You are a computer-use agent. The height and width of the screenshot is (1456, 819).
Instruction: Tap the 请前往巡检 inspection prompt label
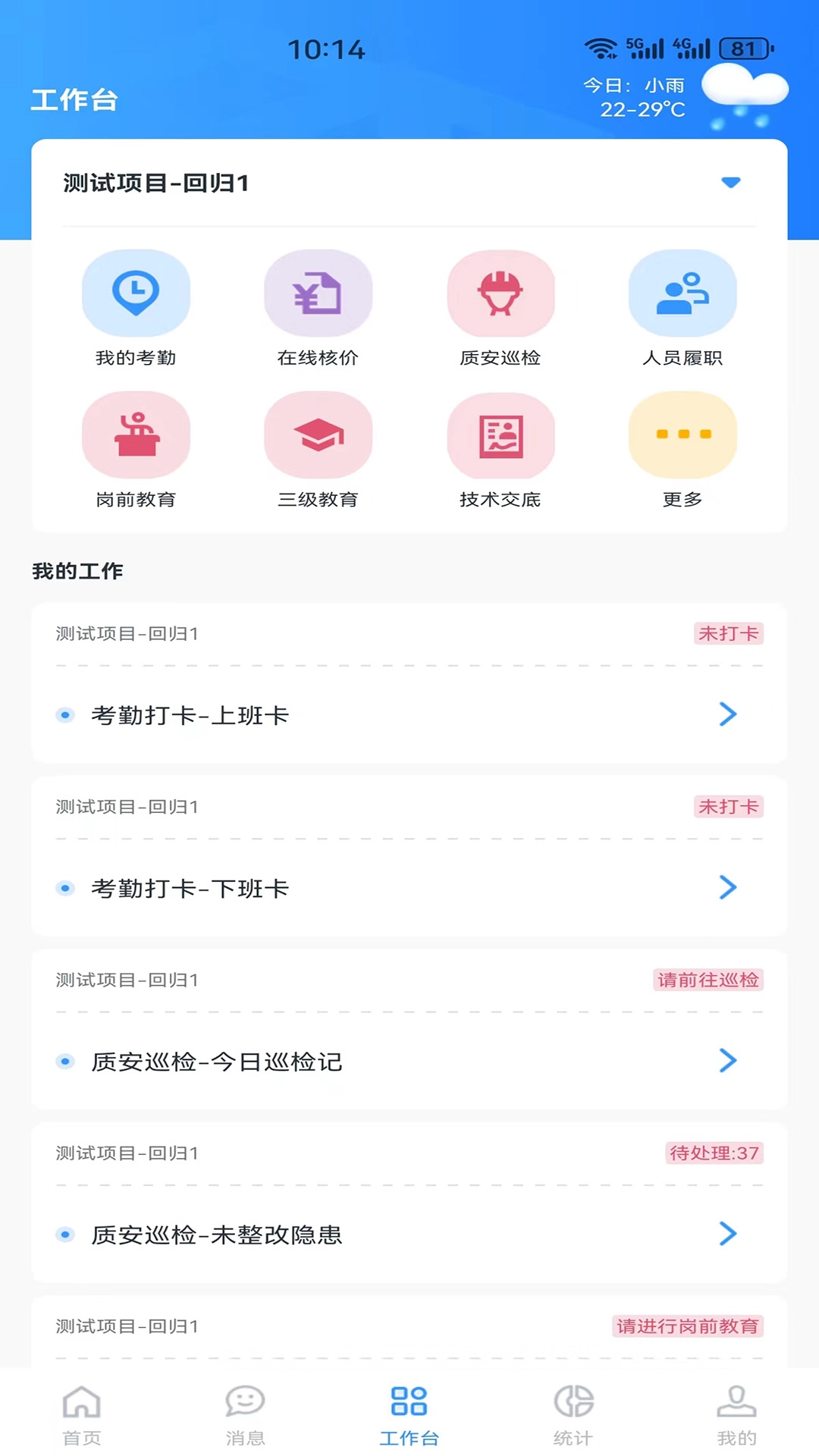tap(707, 980)
